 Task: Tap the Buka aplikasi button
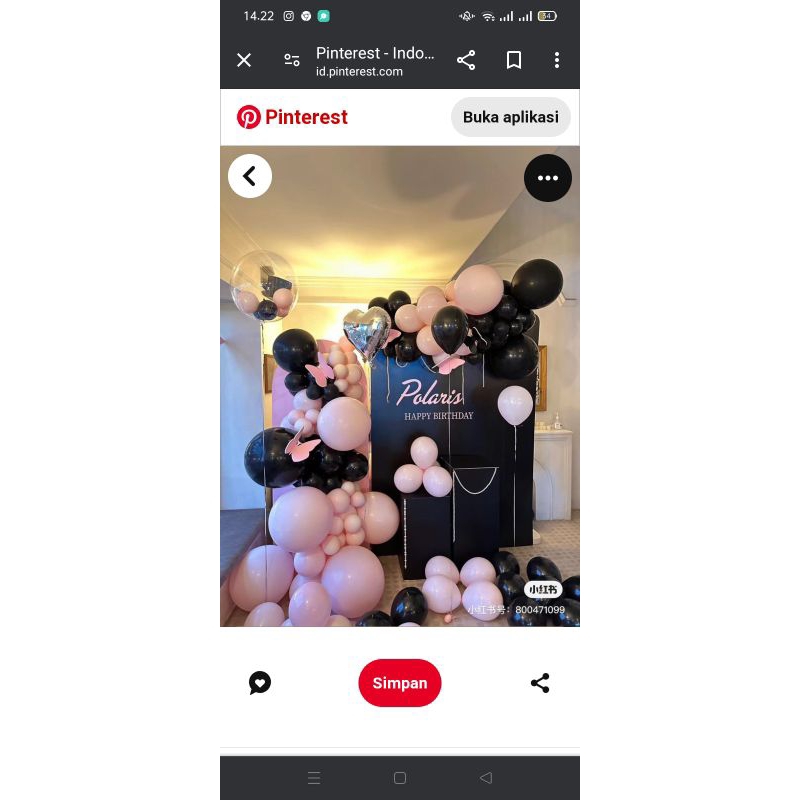(x=510, y=117)
